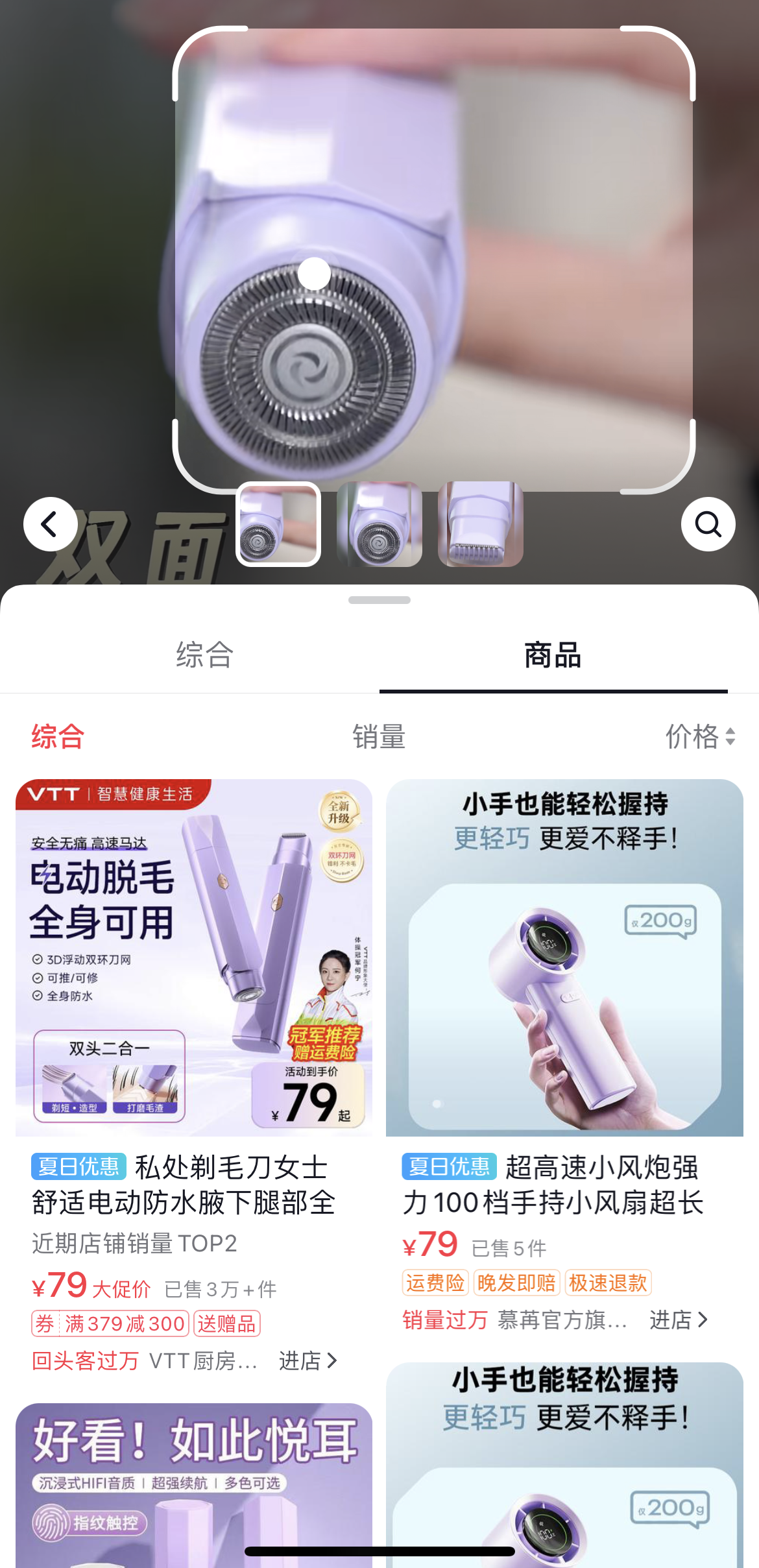Open the VTT 电动脱毛 shaver product card
Screen dimensions: 759x1568
193,958
